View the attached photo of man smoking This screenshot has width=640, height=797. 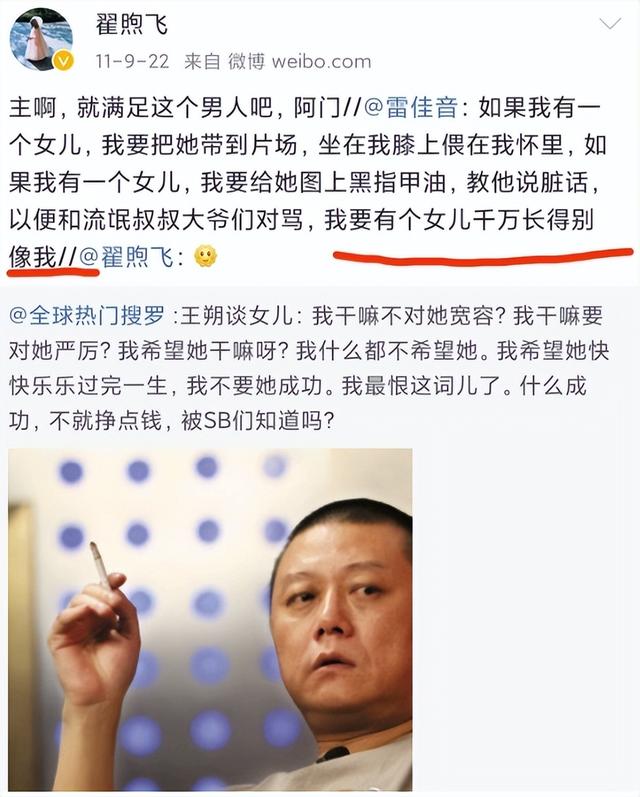pos(210,619)
